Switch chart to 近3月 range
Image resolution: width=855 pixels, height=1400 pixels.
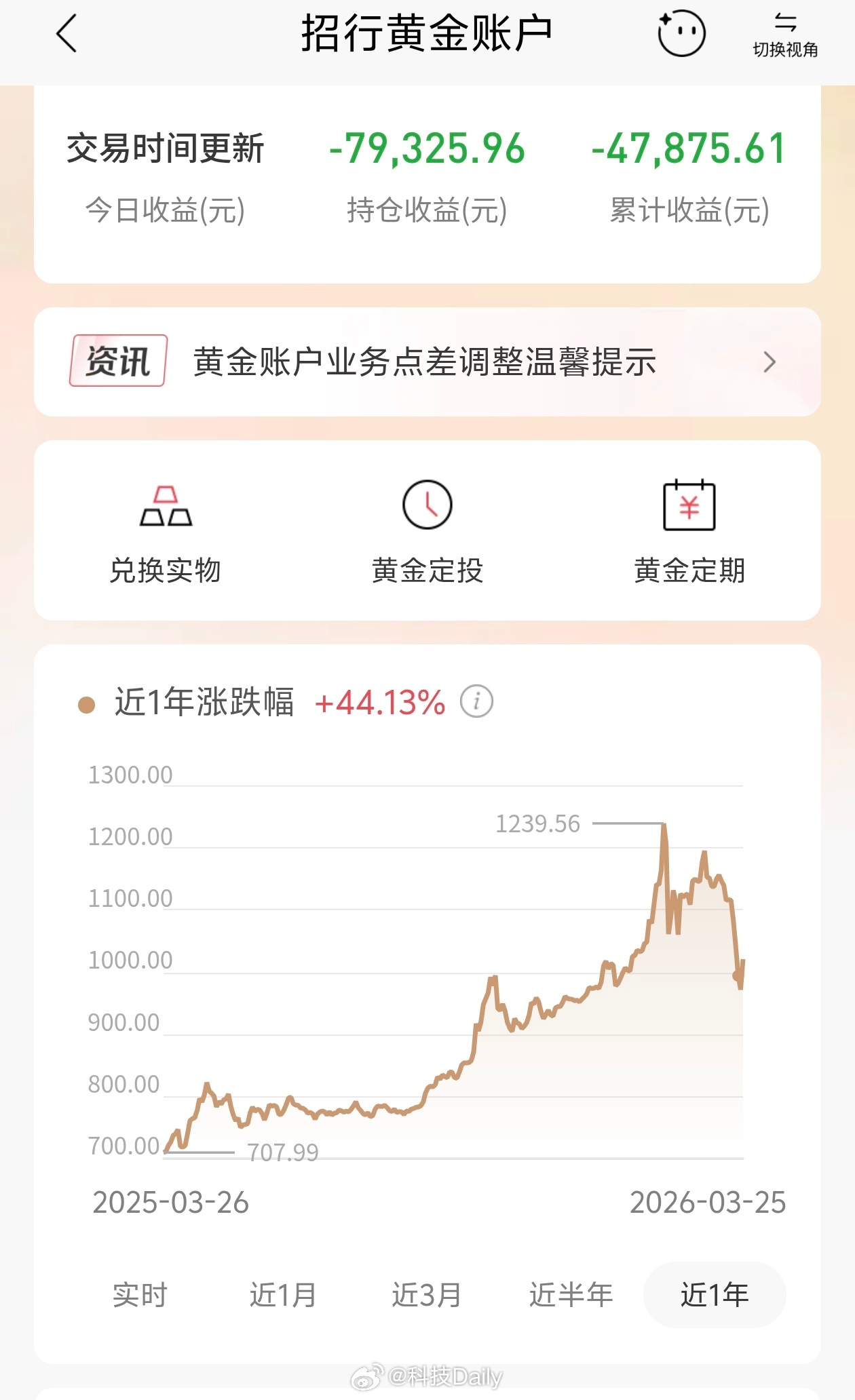pos(425,1294)
